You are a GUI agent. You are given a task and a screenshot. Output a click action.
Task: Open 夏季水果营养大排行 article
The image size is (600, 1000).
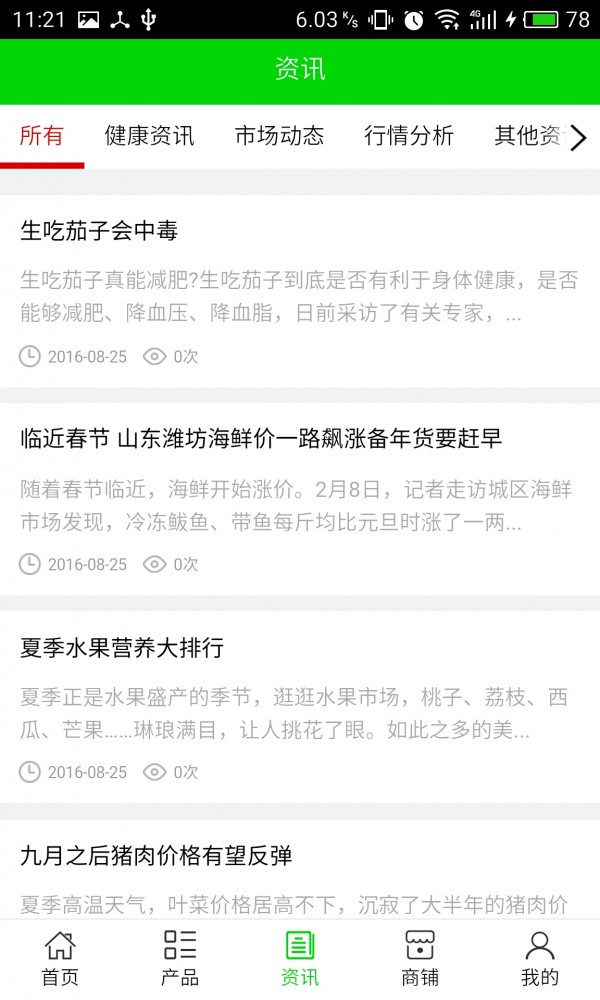click(122, 647)
